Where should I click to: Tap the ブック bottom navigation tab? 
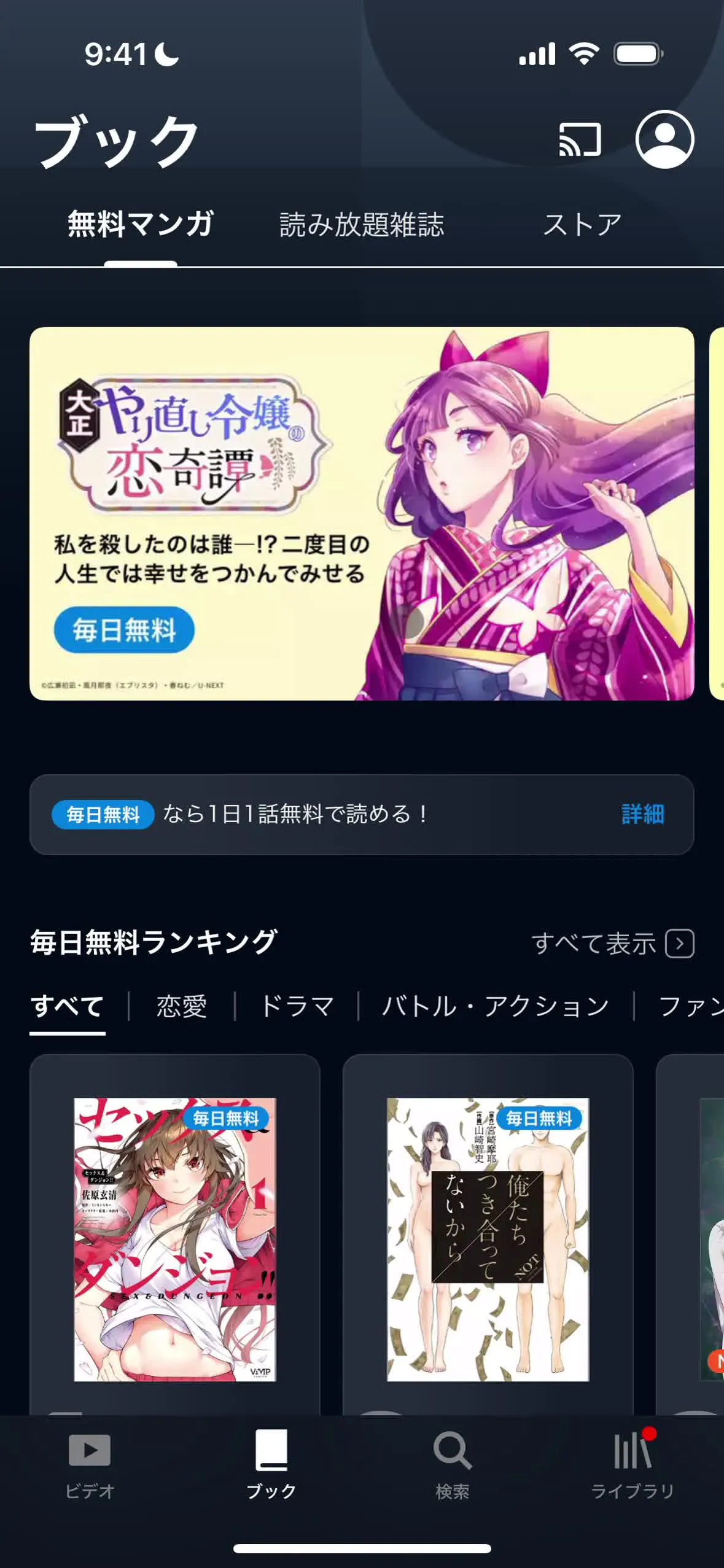(271, 1464)
